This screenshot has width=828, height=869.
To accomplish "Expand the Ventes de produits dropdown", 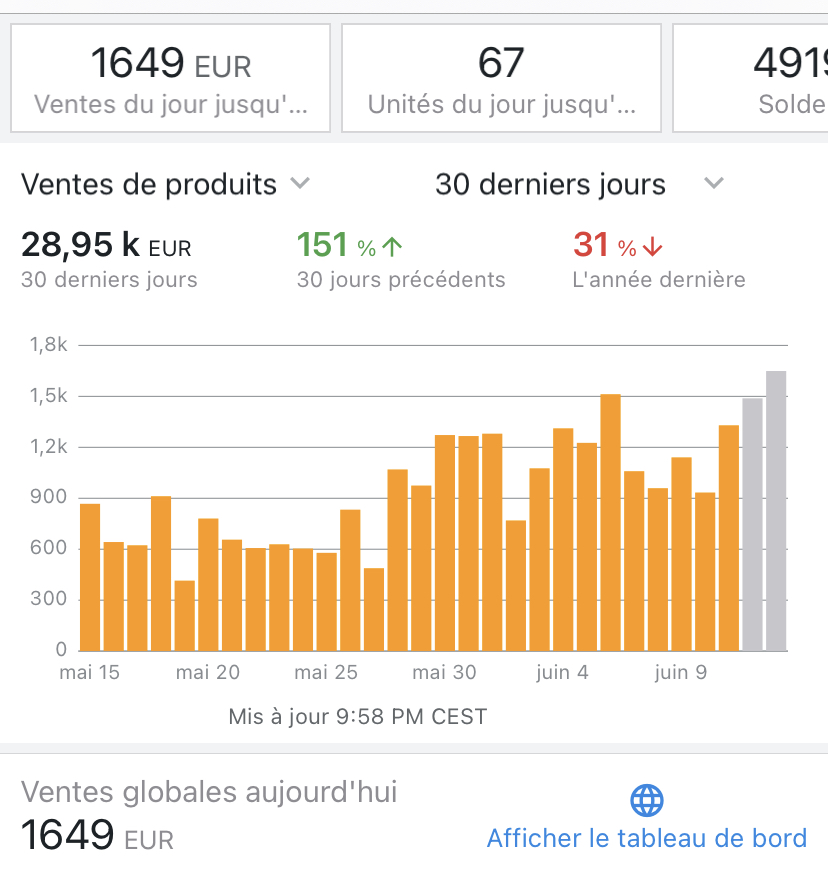I will (166, 184).
